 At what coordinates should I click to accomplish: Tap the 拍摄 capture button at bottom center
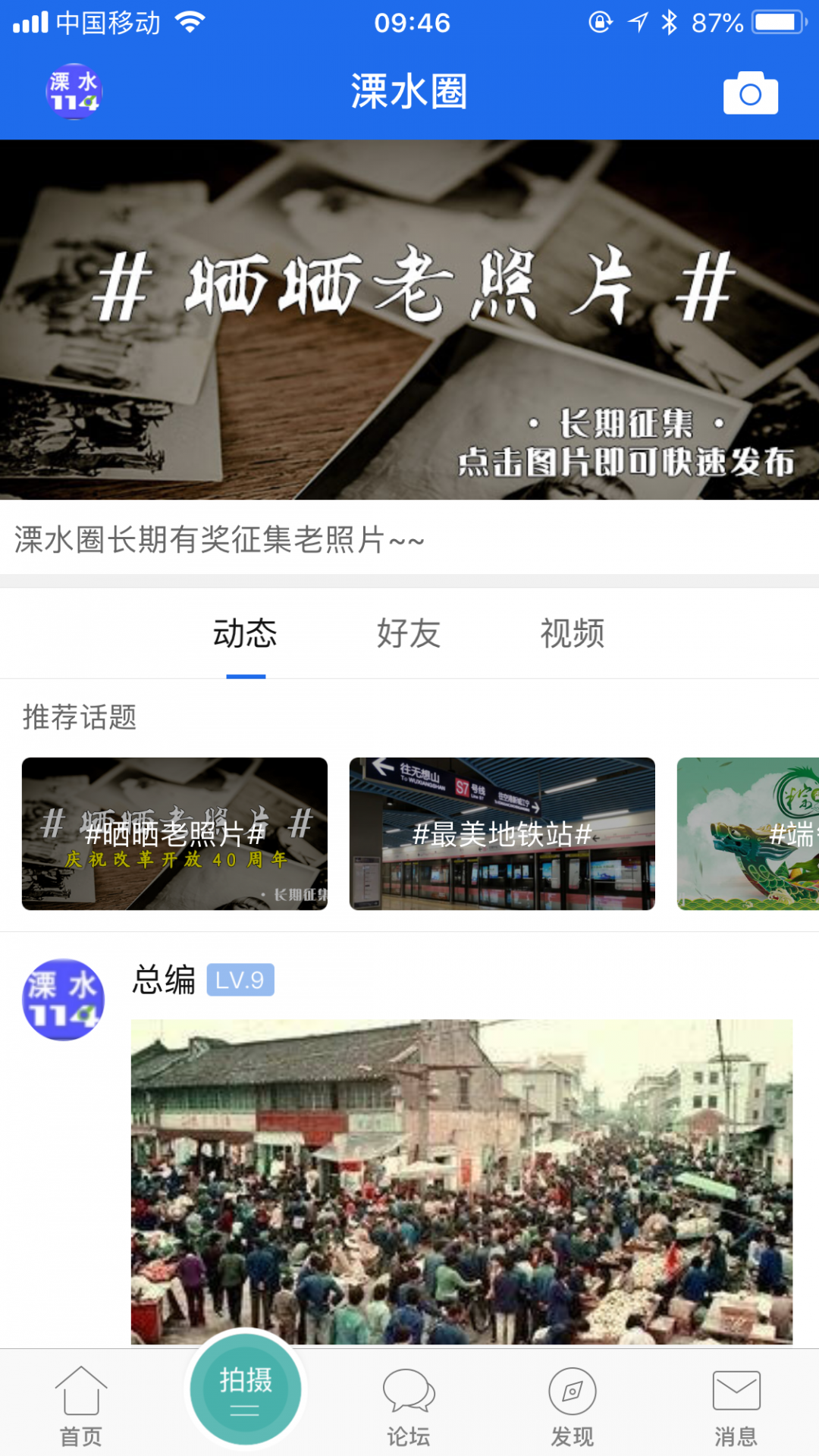[x=244, y=1388]
